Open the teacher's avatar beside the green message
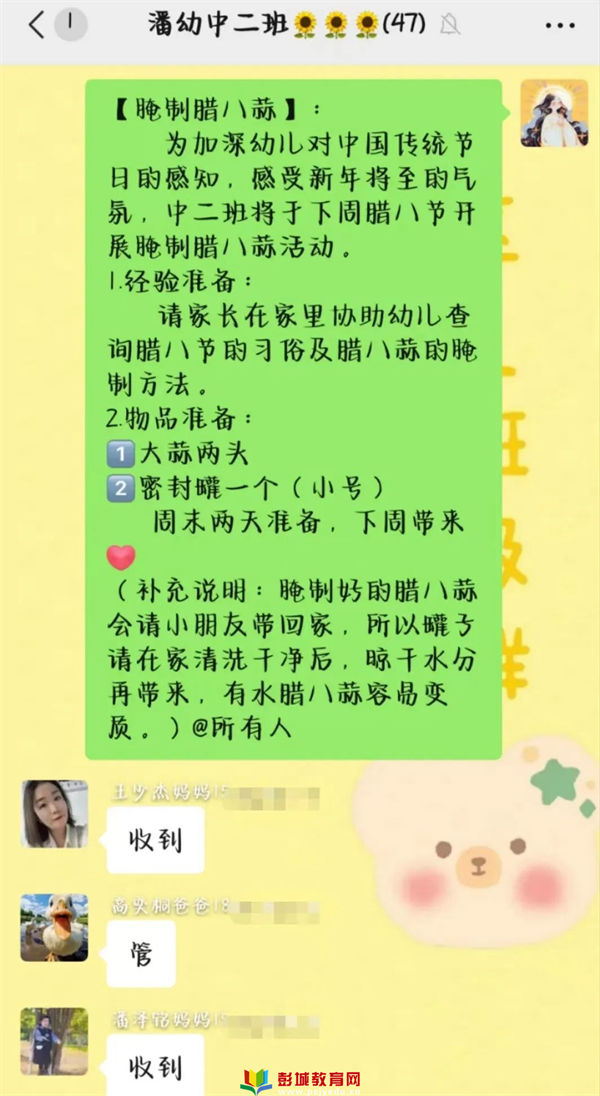 pyautogui.click(x=553, y=112)
